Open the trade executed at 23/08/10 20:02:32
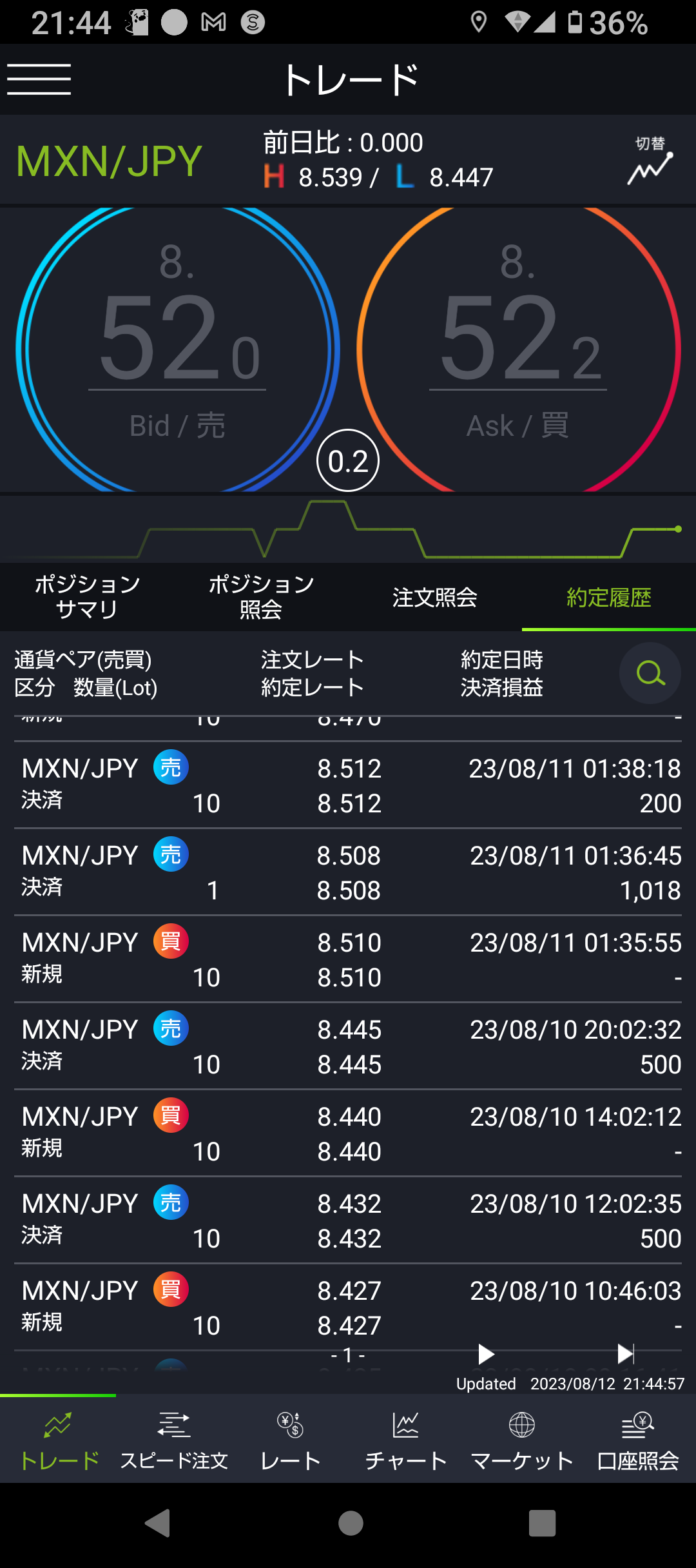Image resolution: width=696 pixels, height=1568 pixels. pyautogui.click(x=348, y=1046)
